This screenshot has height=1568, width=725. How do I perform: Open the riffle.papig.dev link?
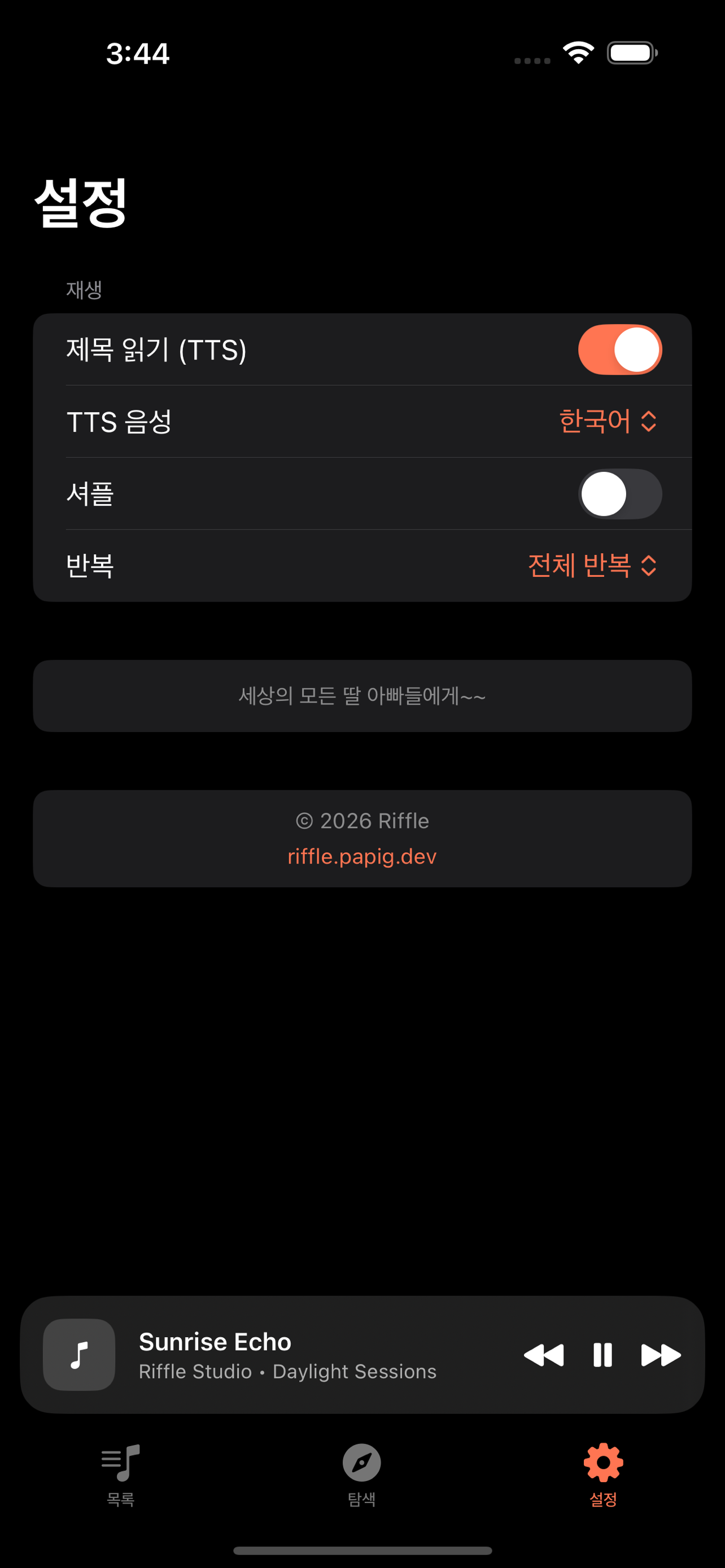[x=362, y=856]
